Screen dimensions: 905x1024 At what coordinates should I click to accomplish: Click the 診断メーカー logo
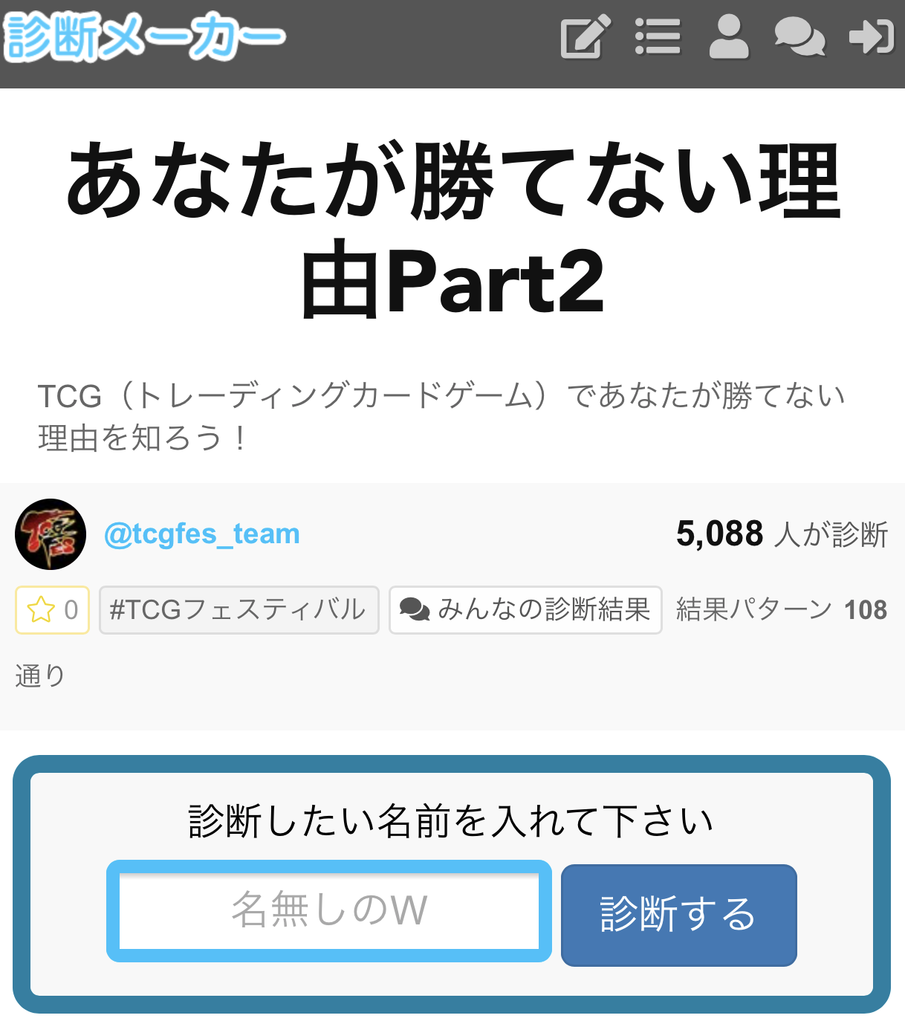(x=146, y=38)
